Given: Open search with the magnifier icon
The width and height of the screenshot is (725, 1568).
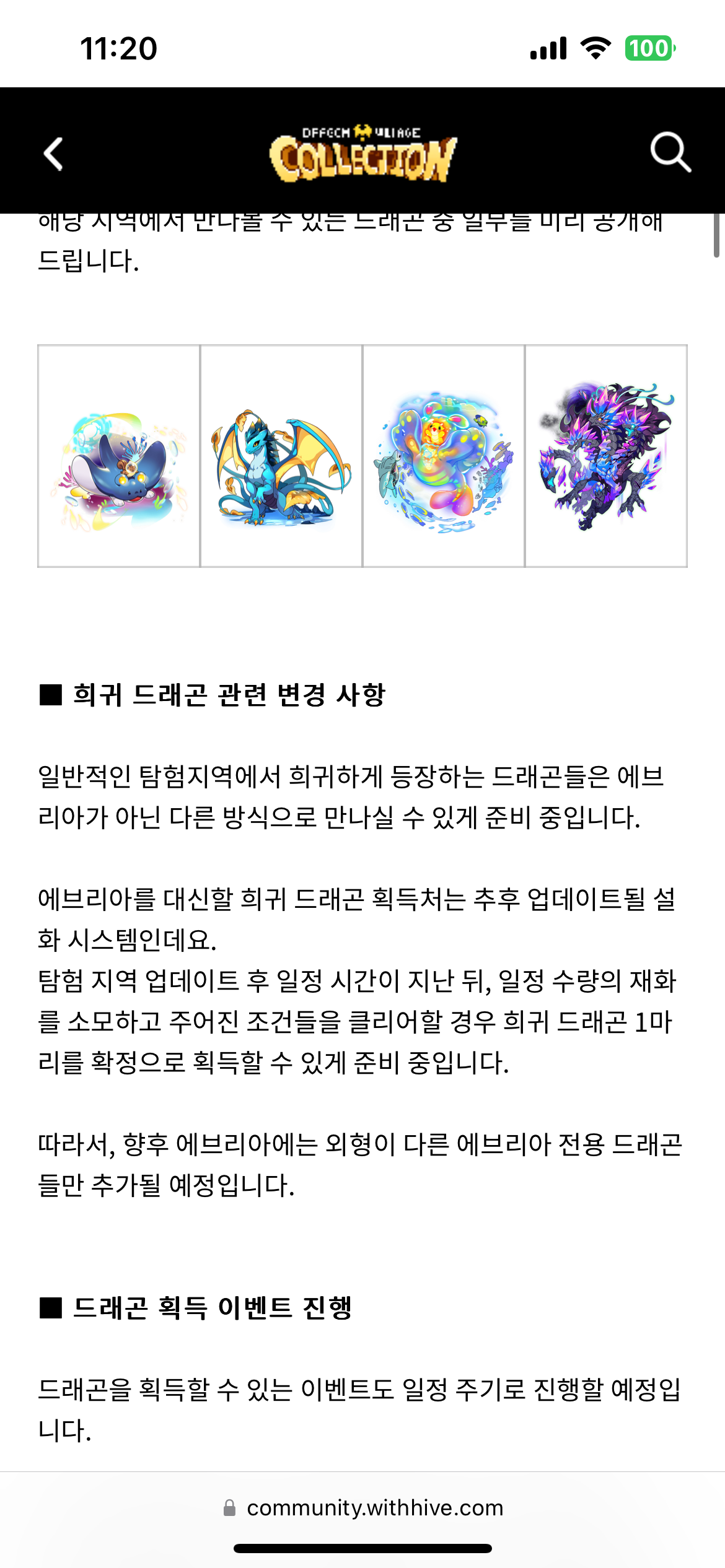Looking at the screenshot, I should coord(670,152).
